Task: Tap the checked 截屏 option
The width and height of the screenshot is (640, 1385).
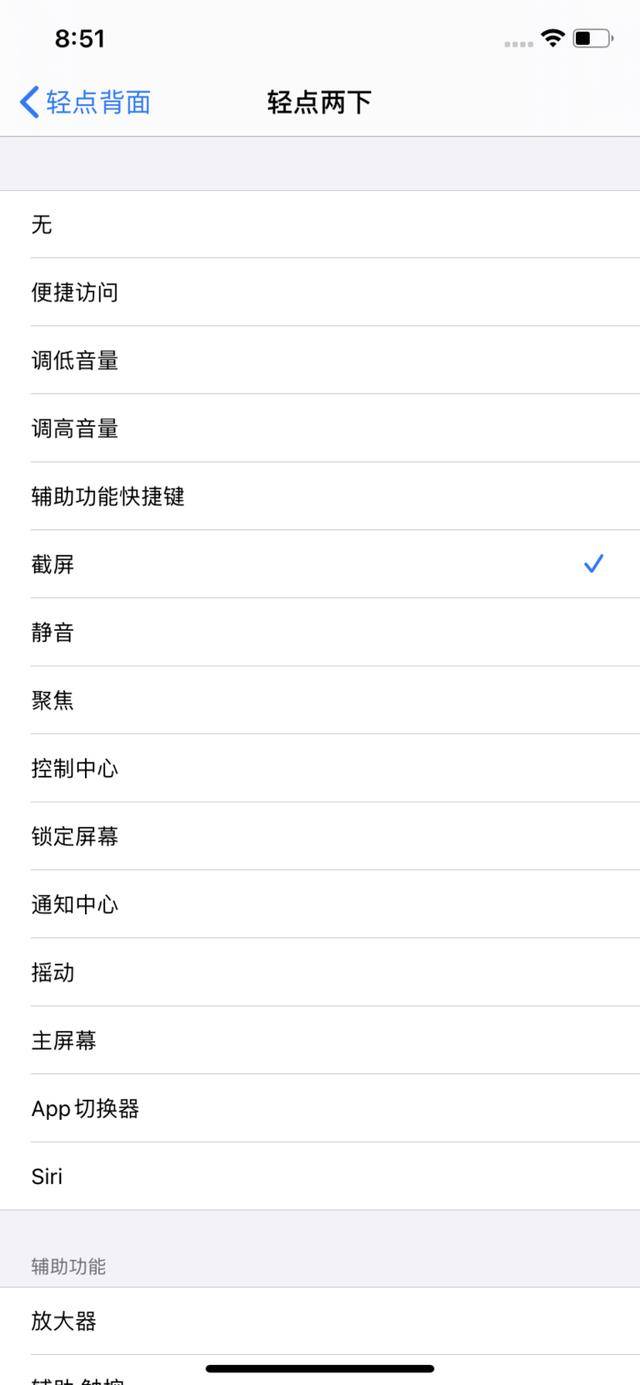Action: point(320,564)
